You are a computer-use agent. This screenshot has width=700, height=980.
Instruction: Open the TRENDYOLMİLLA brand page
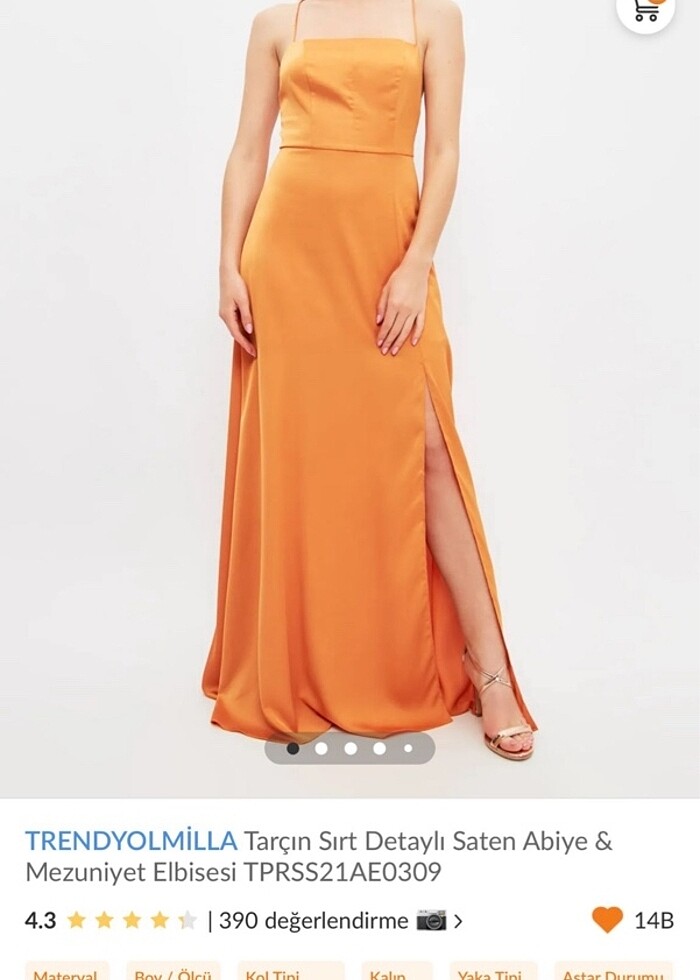click(x=131, y=840)
